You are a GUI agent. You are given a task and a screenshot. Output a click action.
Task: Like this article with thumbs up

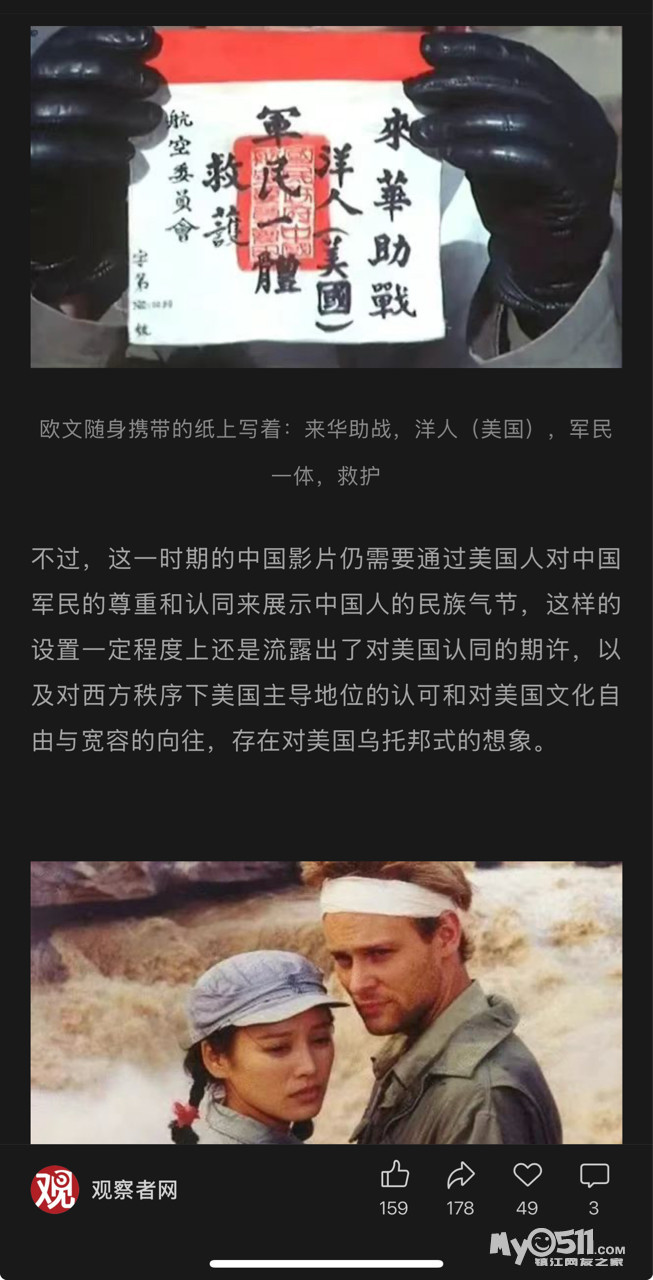[394, 1176]
